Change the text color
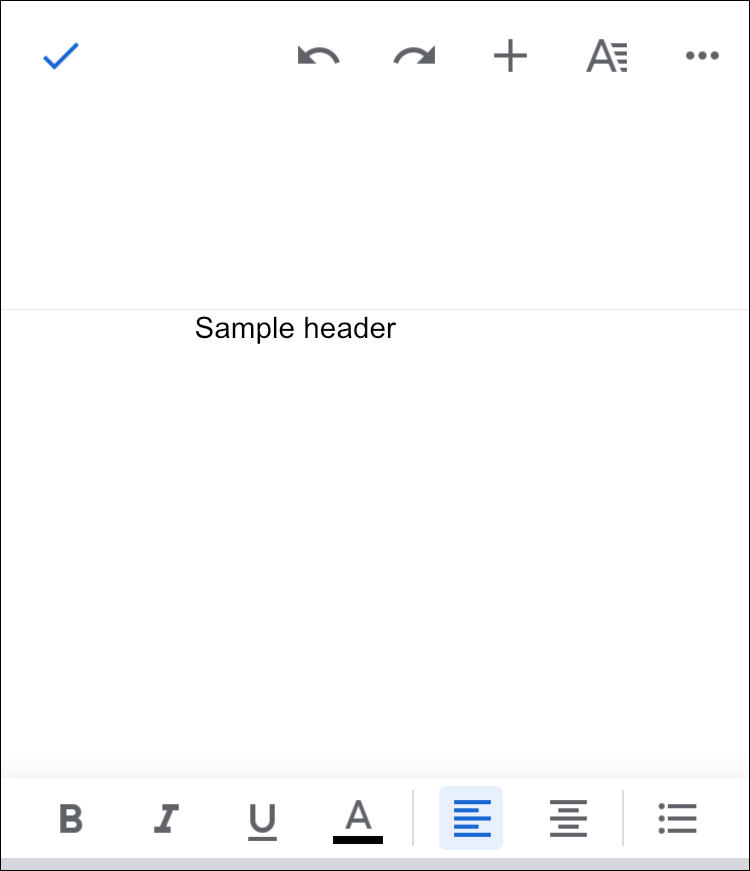The width and height of the screenshot is (750, 871). tap(358, 819)
